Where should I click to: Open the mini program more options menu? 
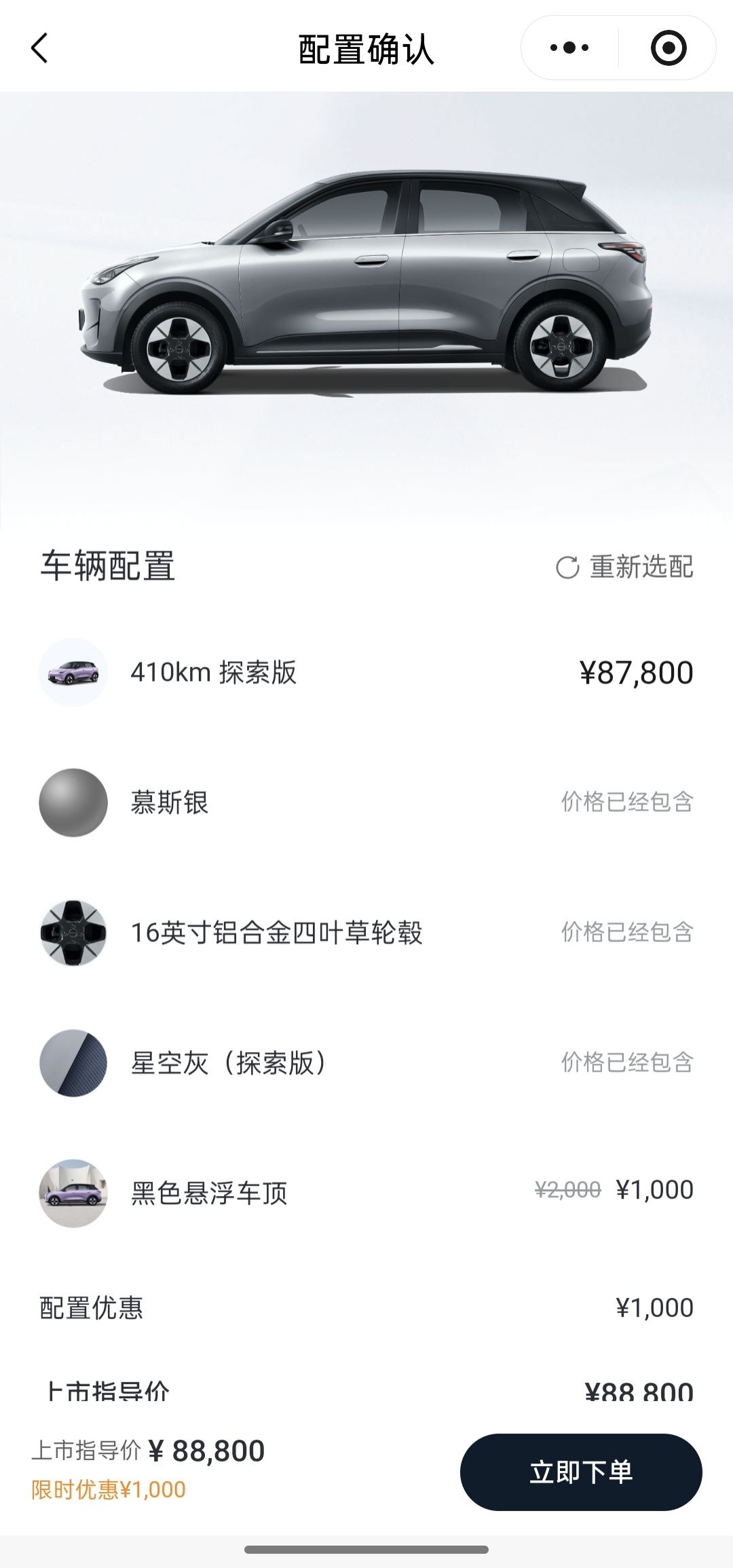[569, 48]
